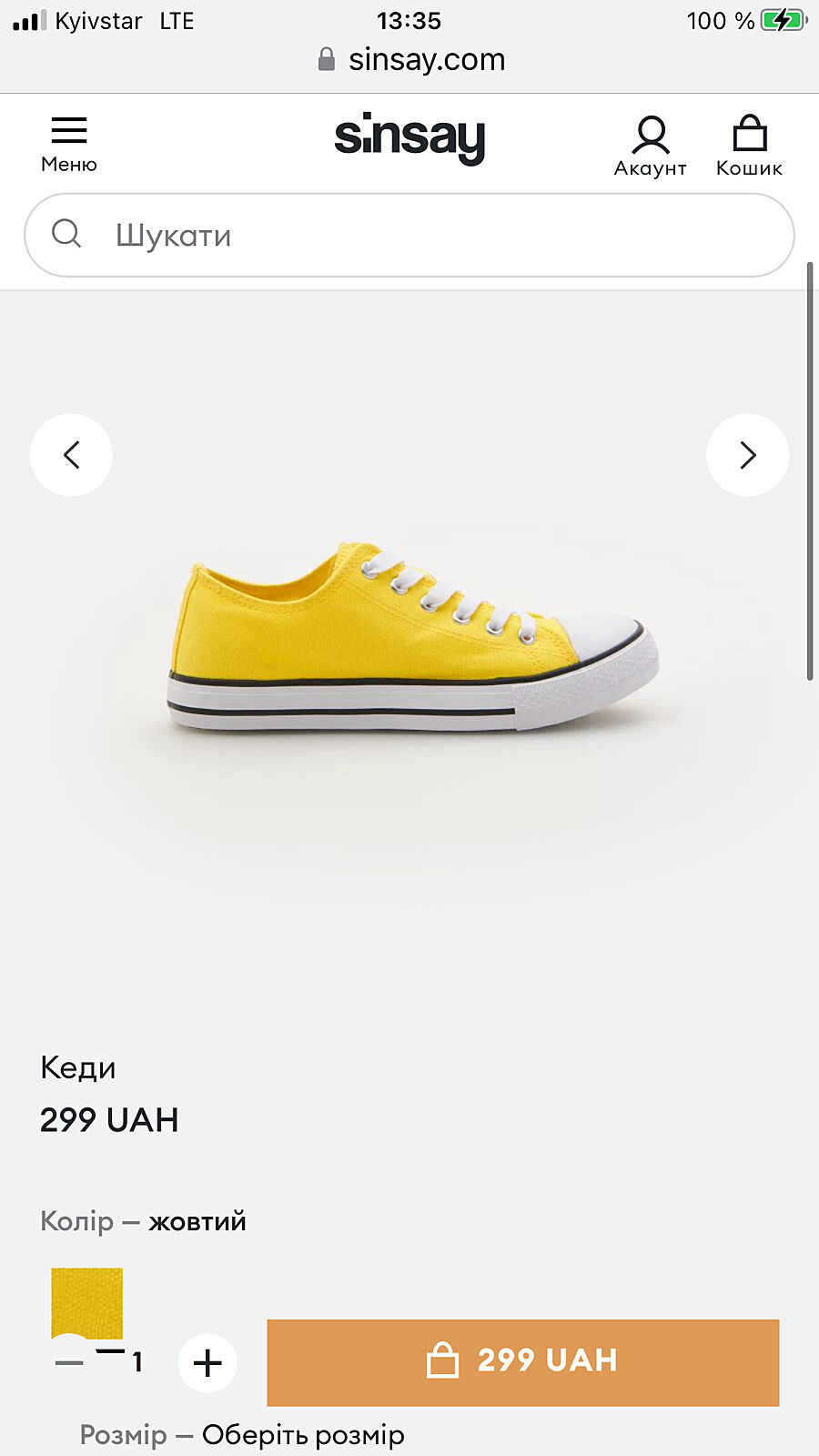The image size is (819, 1456).
Task: Select the yellow color swatch
Action: (x=86, y=1299)
